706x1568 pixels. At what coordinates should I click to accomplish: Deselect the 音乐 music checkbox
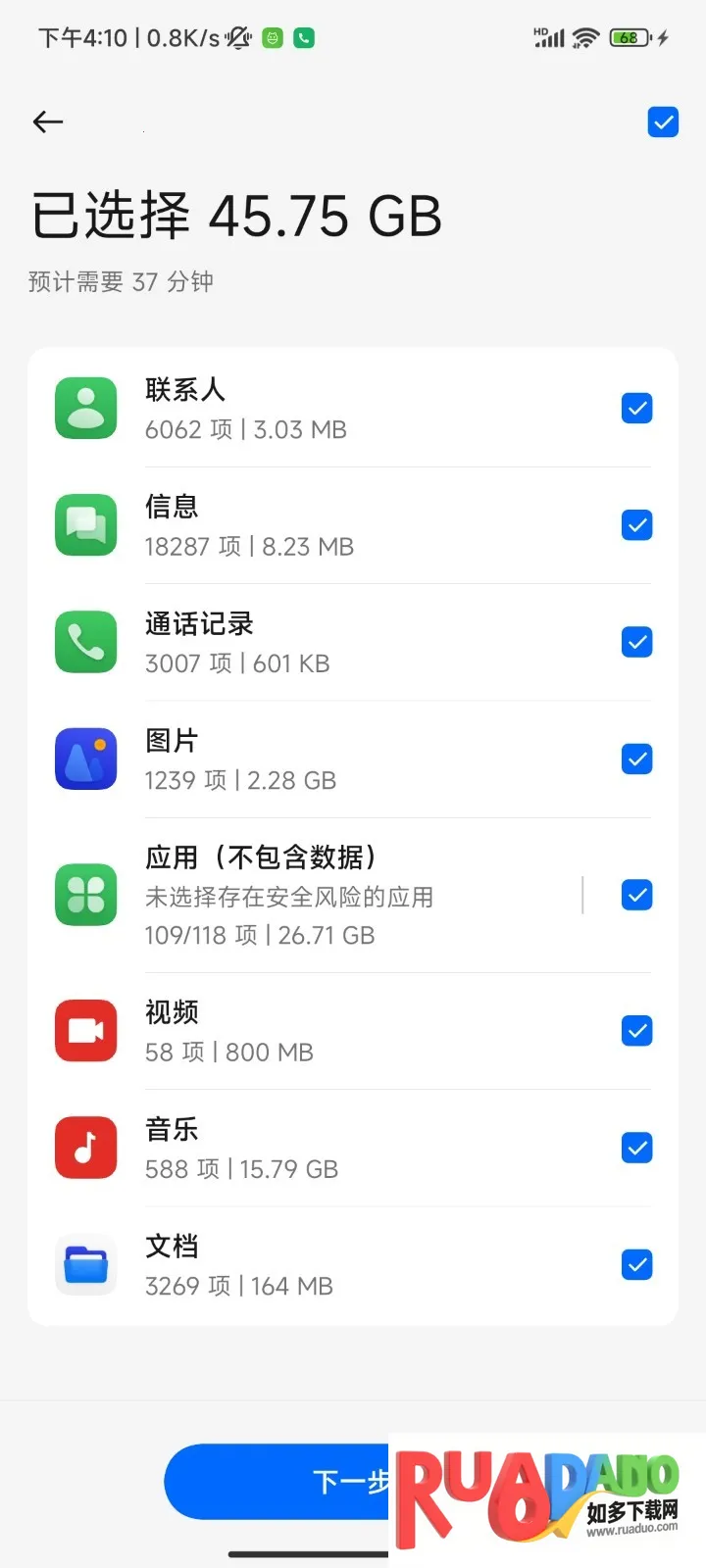636,1148
